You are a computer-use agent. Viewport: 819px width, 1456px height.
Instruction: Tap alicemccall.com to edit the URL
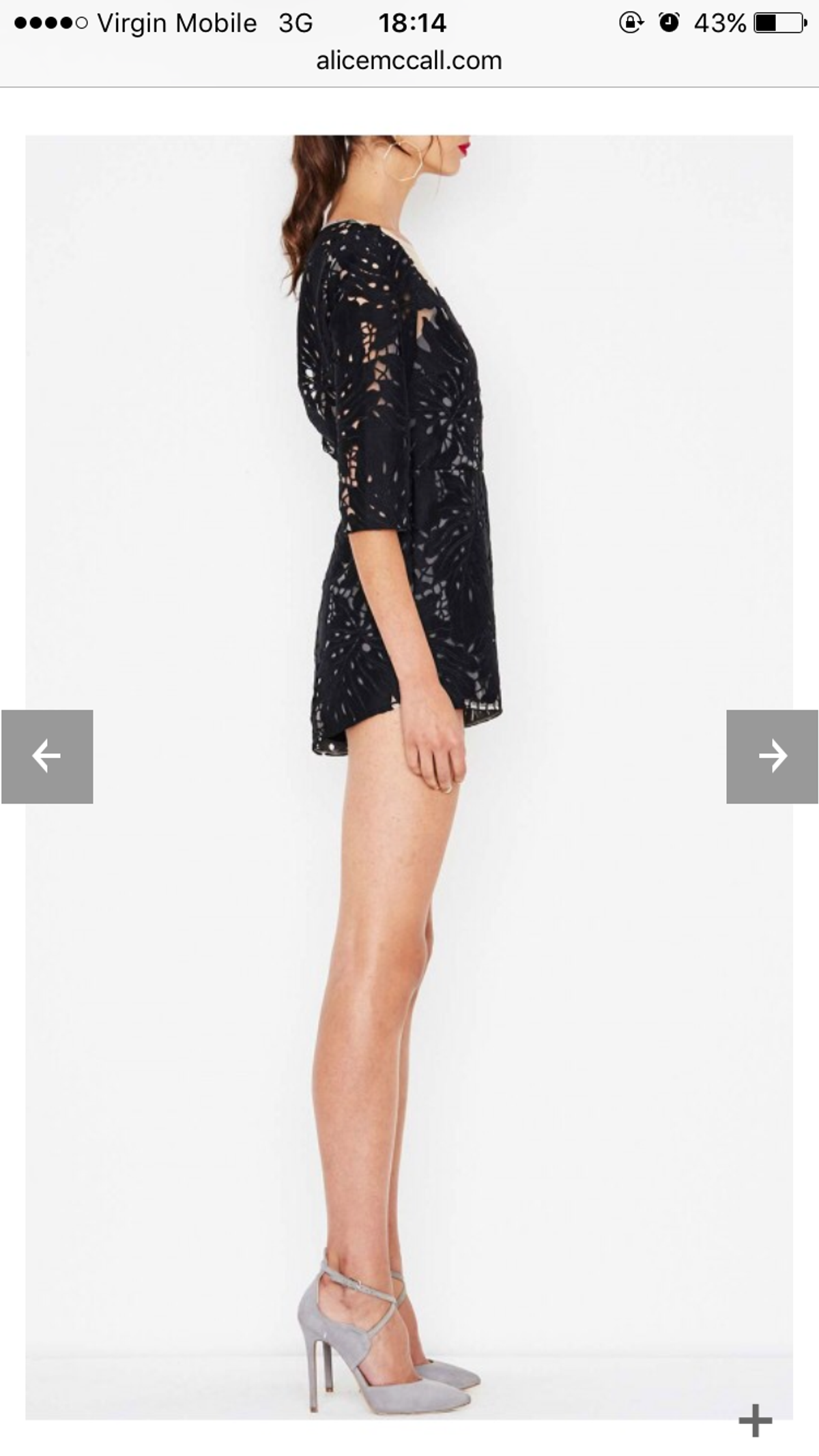408,60
